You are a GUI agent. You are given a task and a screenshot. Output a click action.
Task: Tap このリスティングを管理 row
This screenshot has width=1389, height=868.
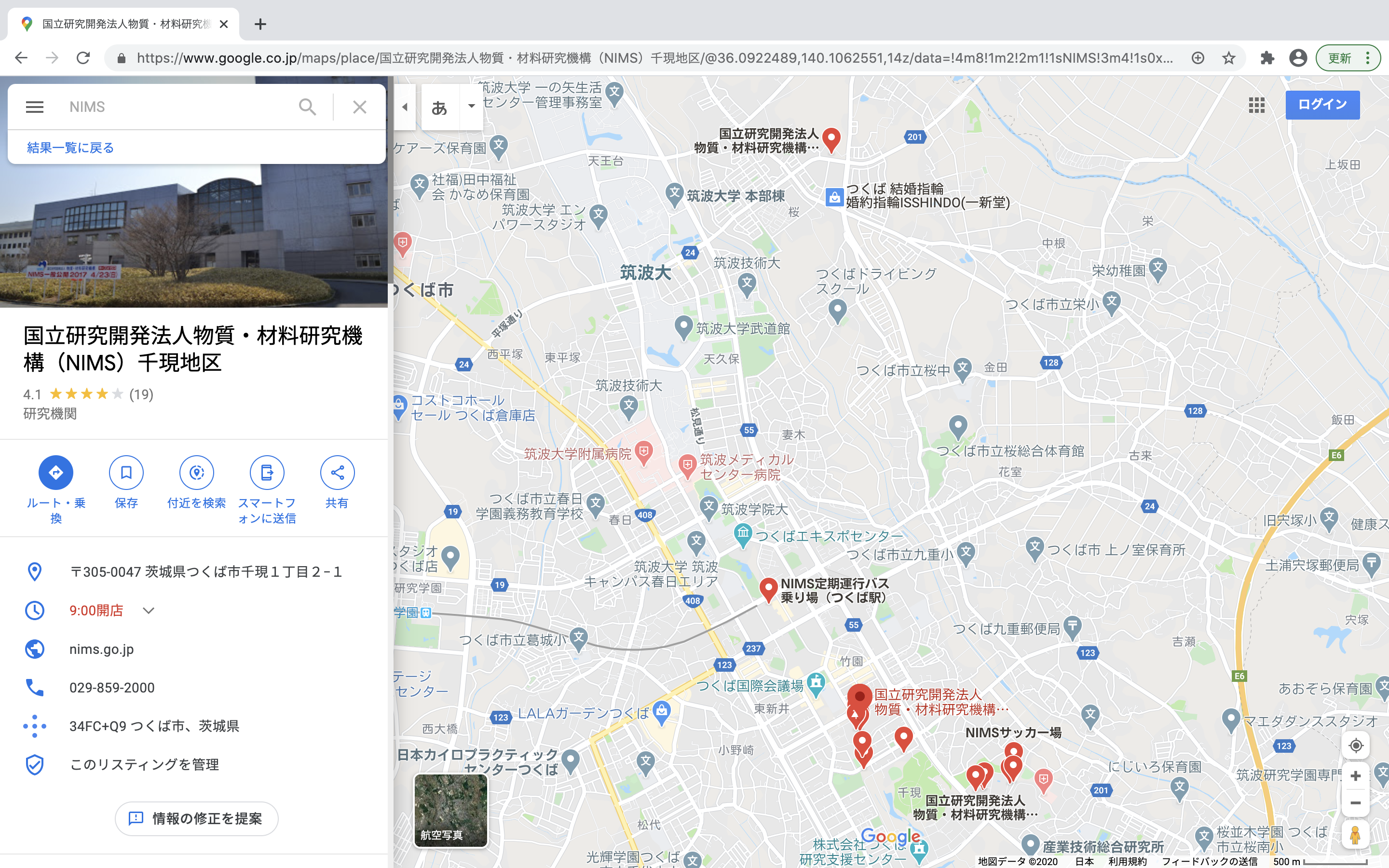pos(144,764)
